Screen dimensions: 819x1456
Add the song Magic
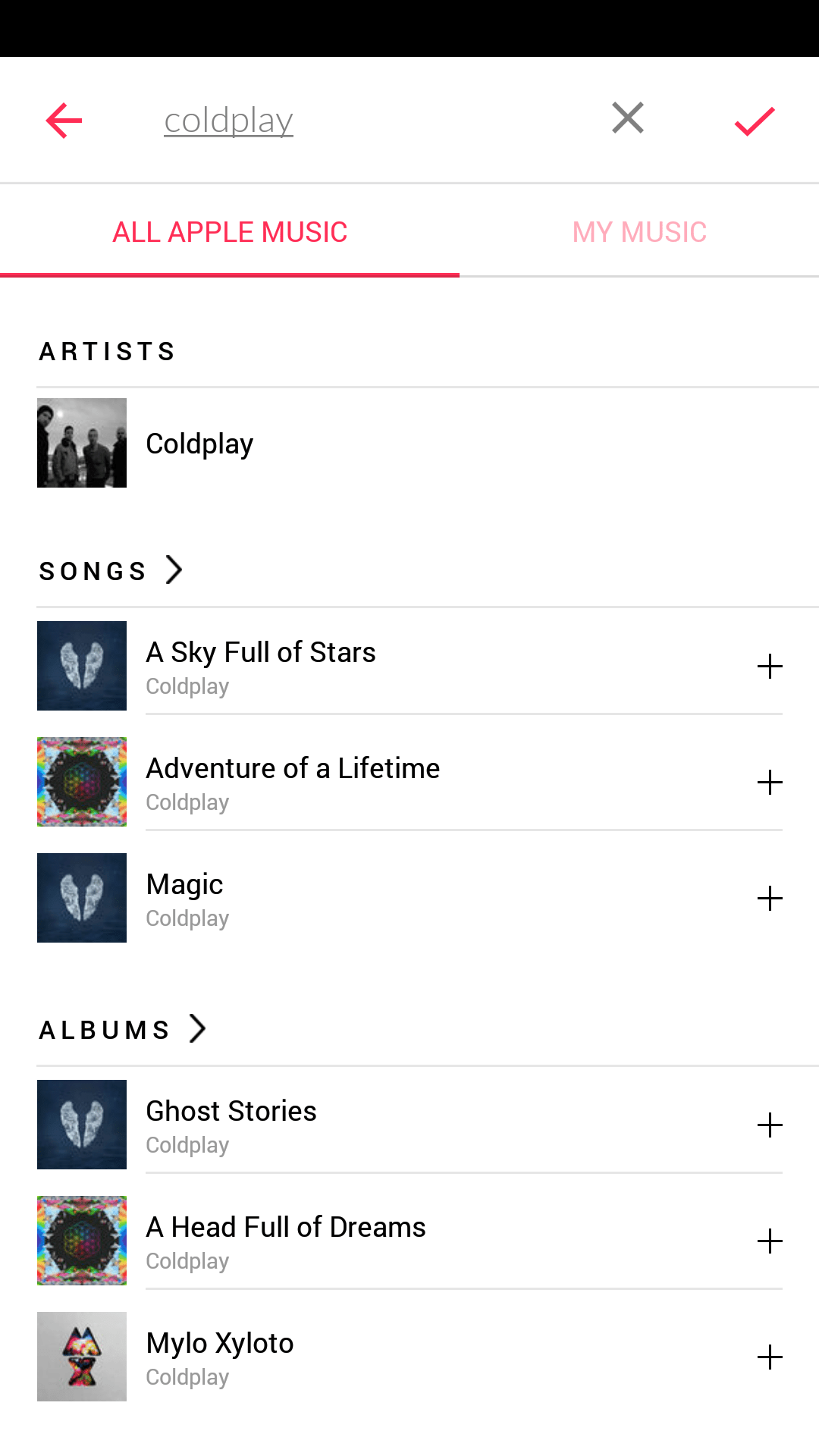770,899
